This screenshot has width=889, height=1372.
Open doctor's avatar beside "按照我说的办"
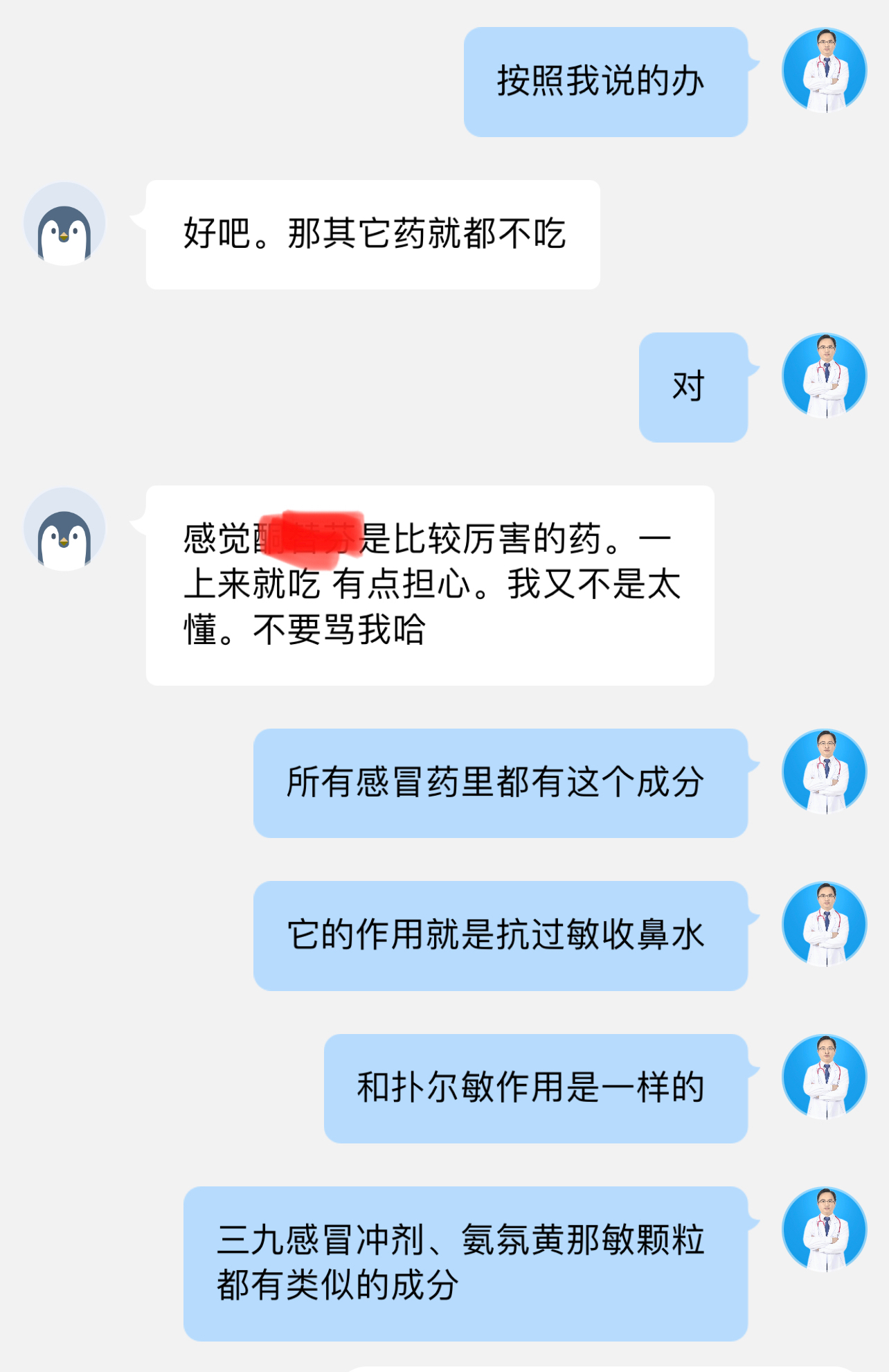click(x=824, y=70)
